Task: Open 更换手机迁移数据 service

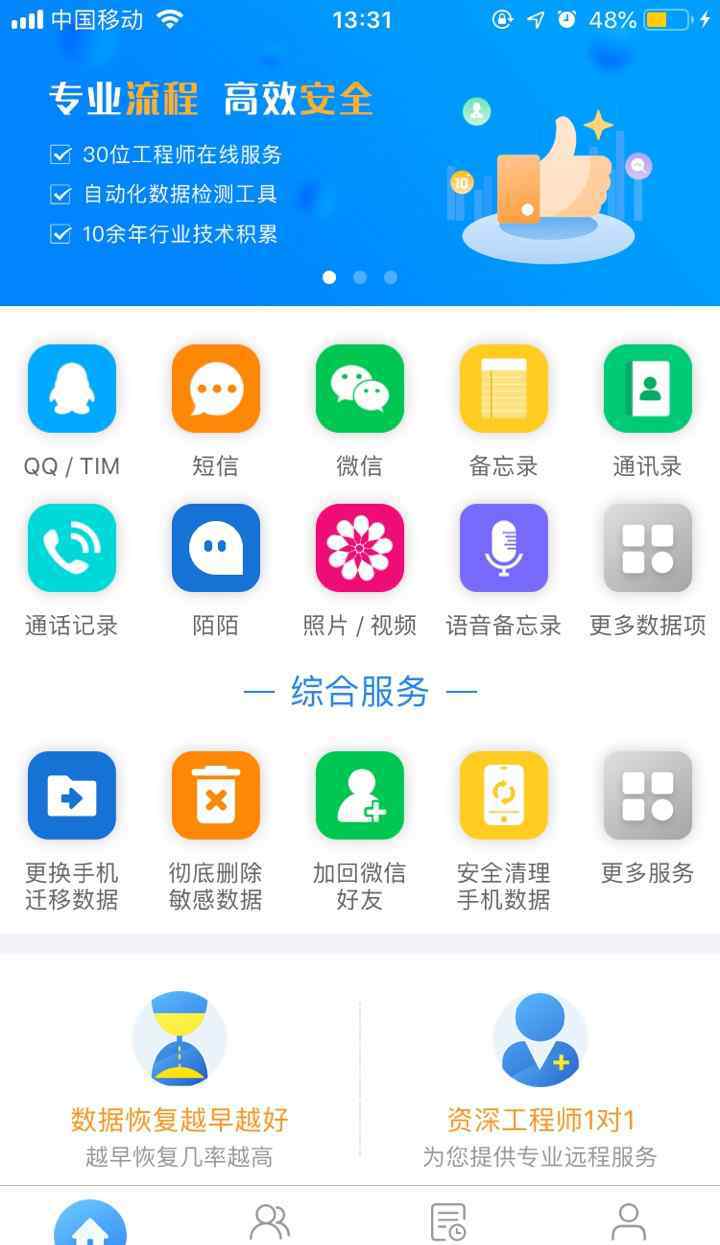Action: click(x=72, y=796)
